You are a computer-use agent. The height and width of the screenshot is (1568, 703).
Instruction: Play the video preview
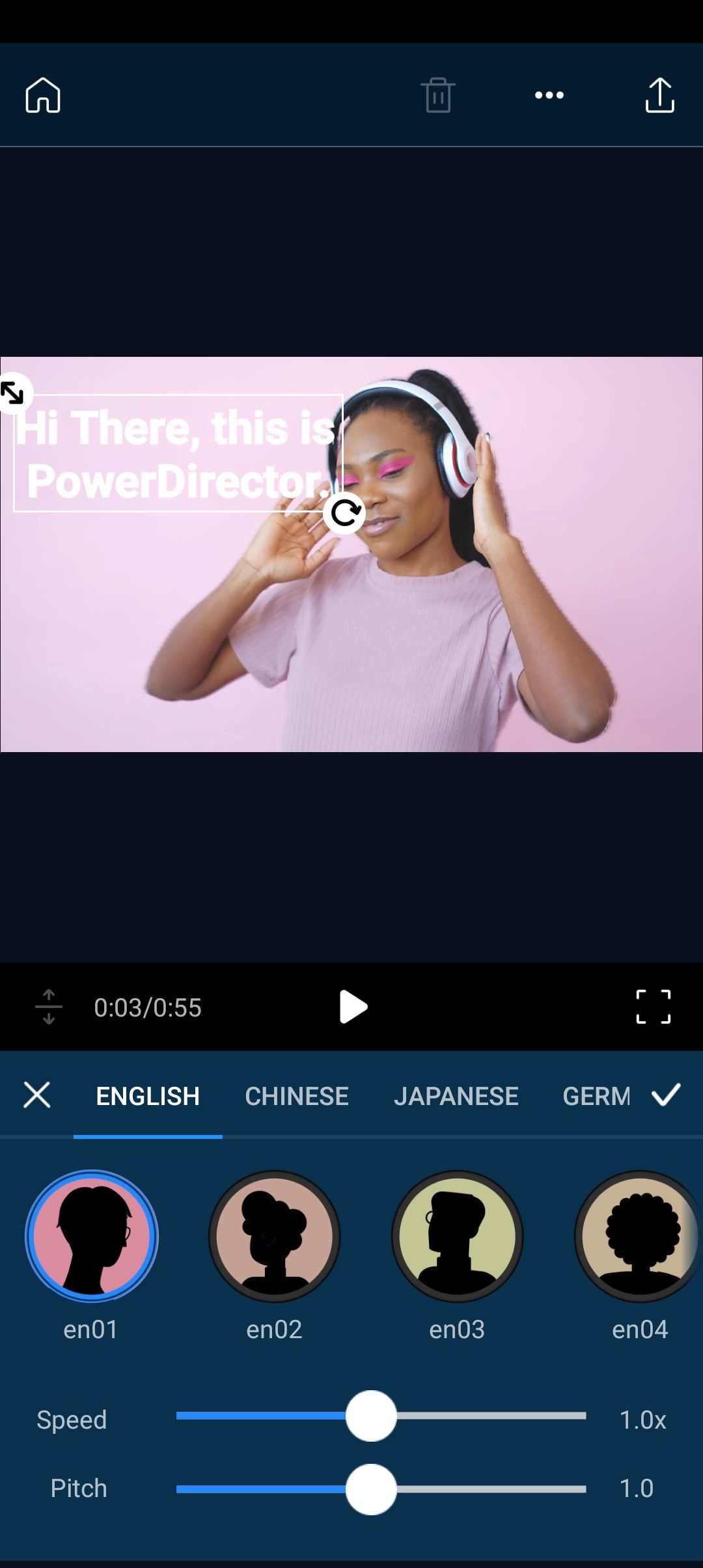point(353,1007)
